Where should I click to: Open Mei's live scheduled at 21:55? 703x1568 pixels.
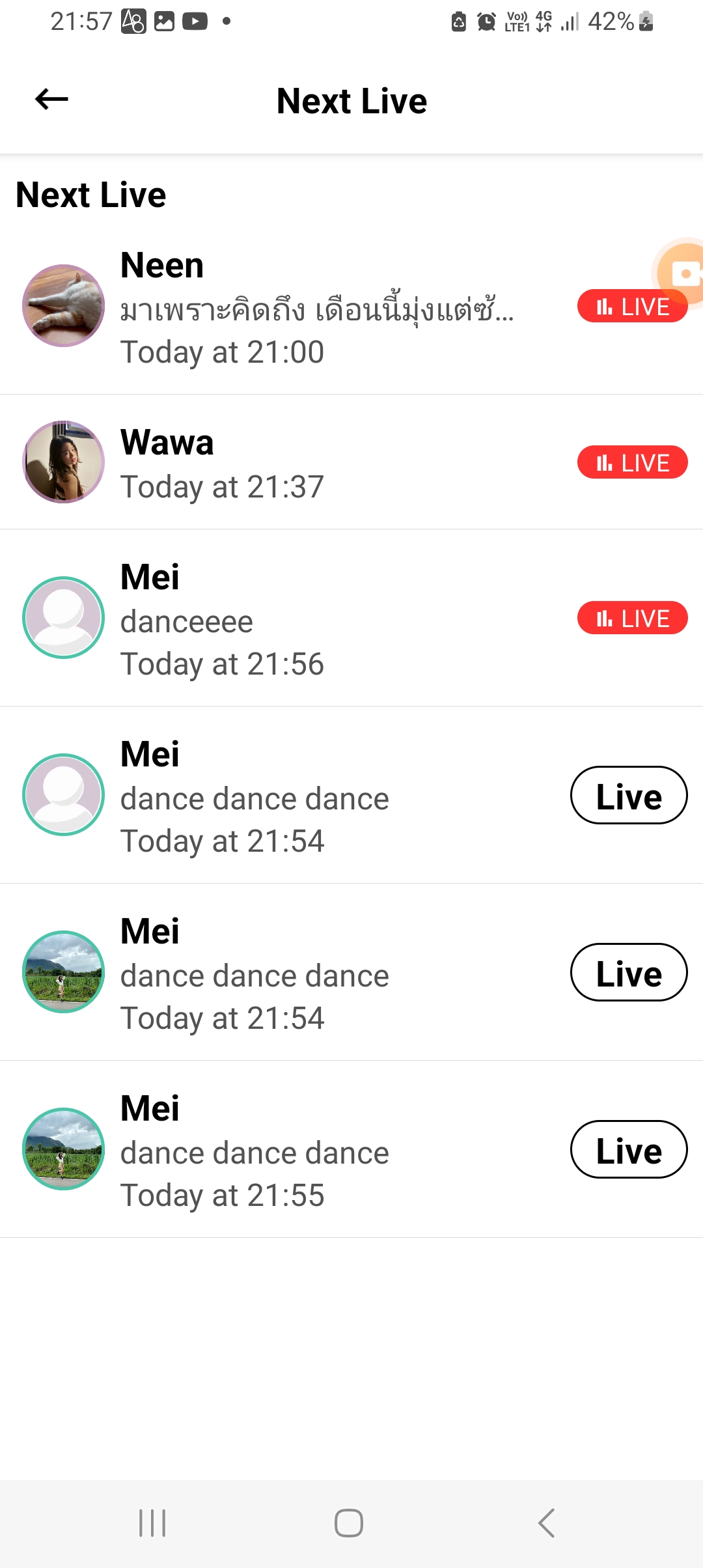pyautogui.click(x=628, y=1149)
